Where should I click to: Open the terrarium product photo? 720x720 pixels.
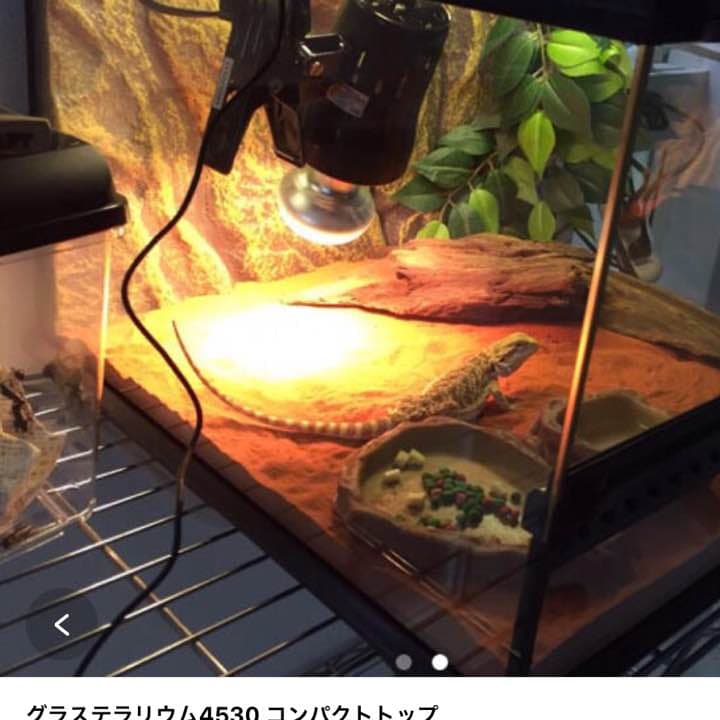tap(360, 330)
